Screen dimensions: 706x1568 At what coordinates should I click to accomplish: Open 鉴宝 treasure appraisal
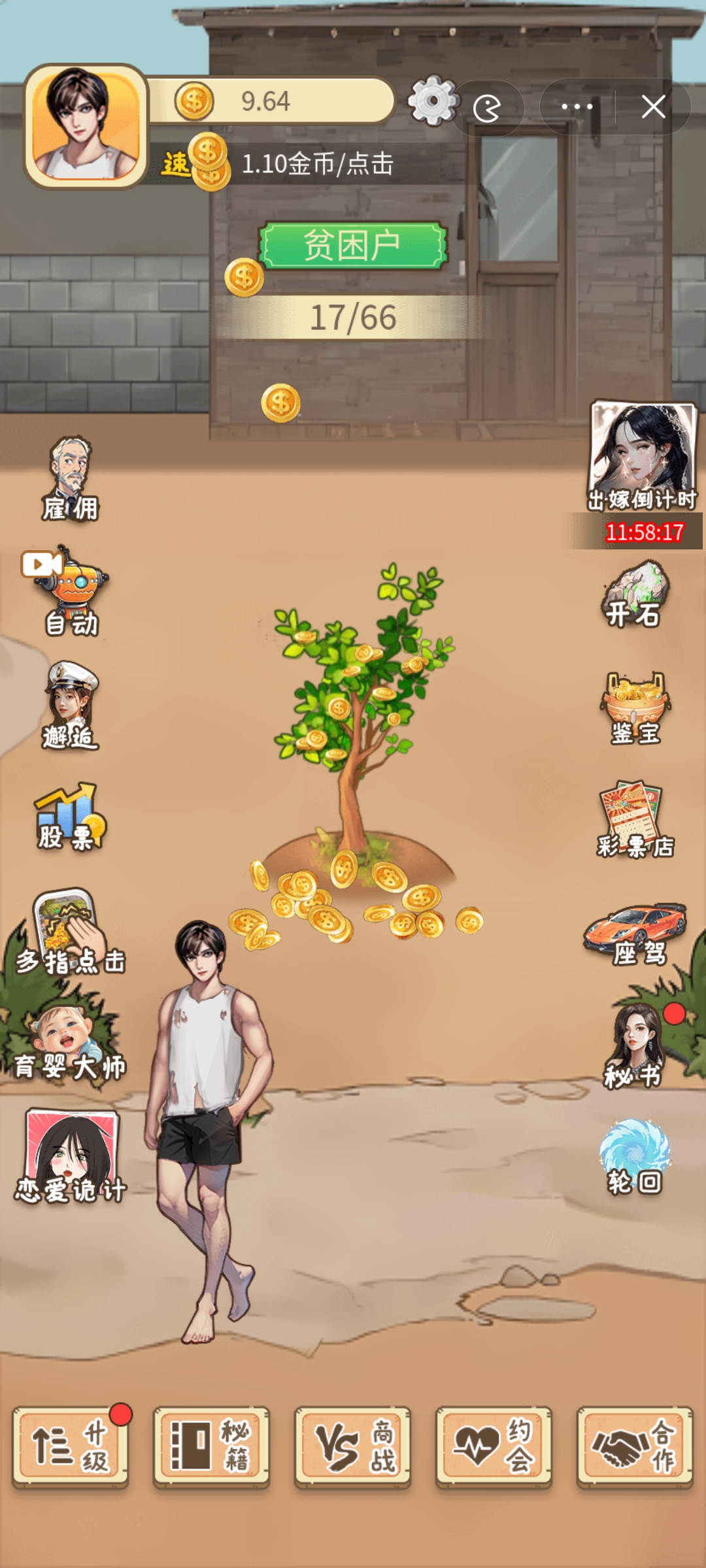(x=635, y=709)
